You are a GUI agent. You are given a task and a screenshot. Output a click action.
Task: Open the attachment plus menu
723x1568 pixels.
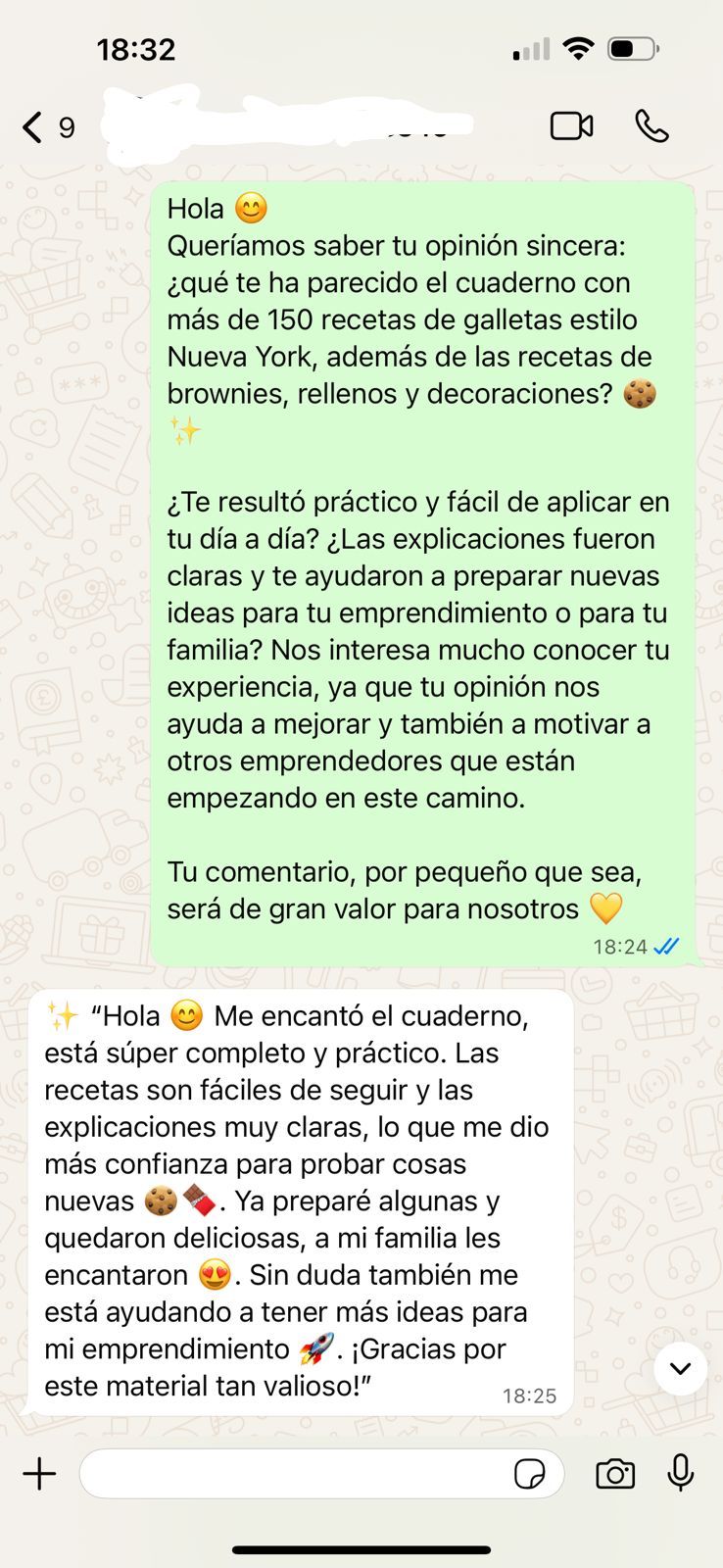pos(39,1474)
